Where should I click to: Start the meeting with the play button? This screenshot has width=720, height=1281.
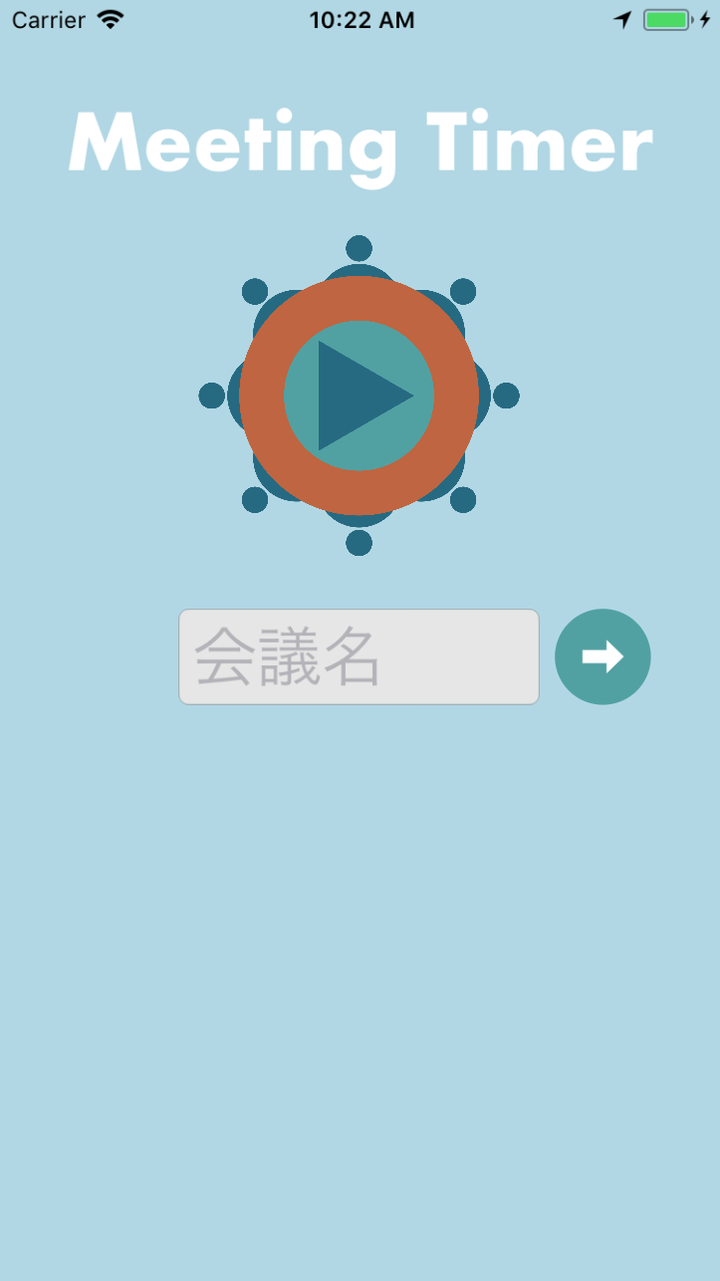coord(359,396)
